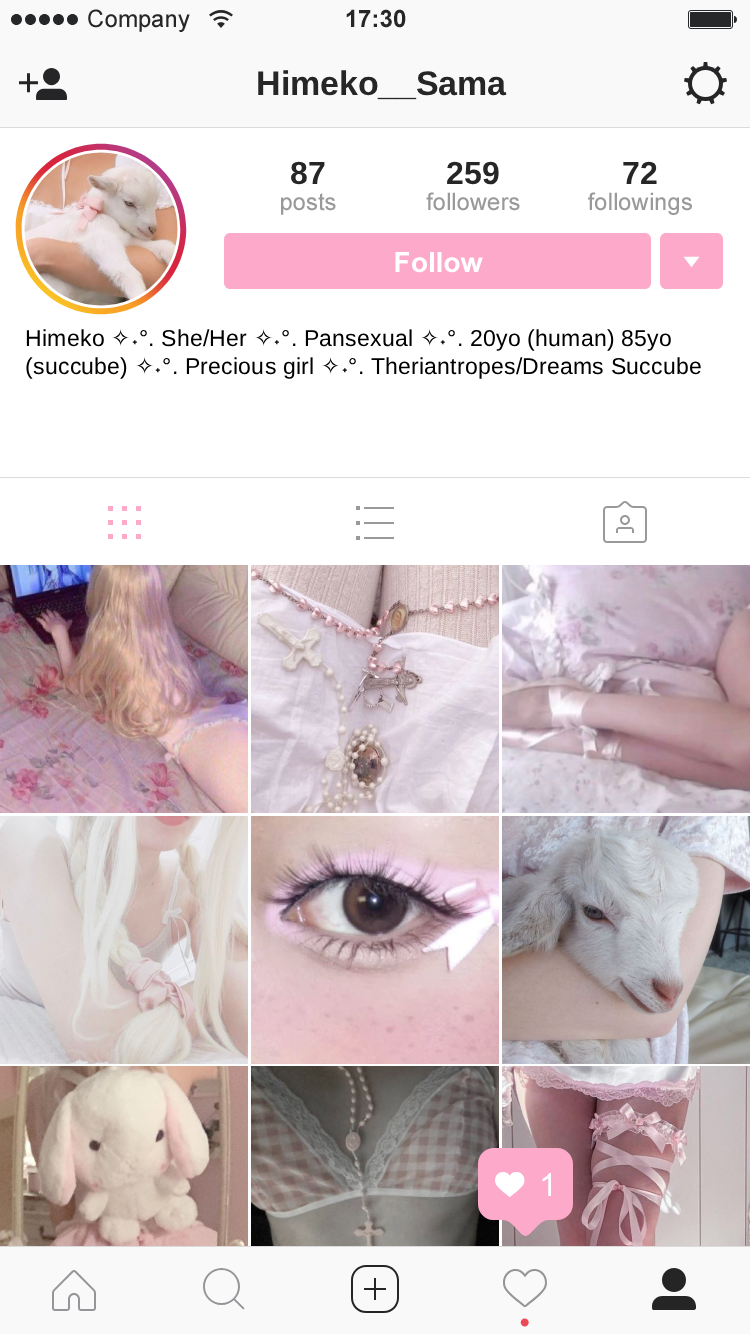Open the baby goat post in grid
The width and height of the screenshot is (750, 1334).
626,939
